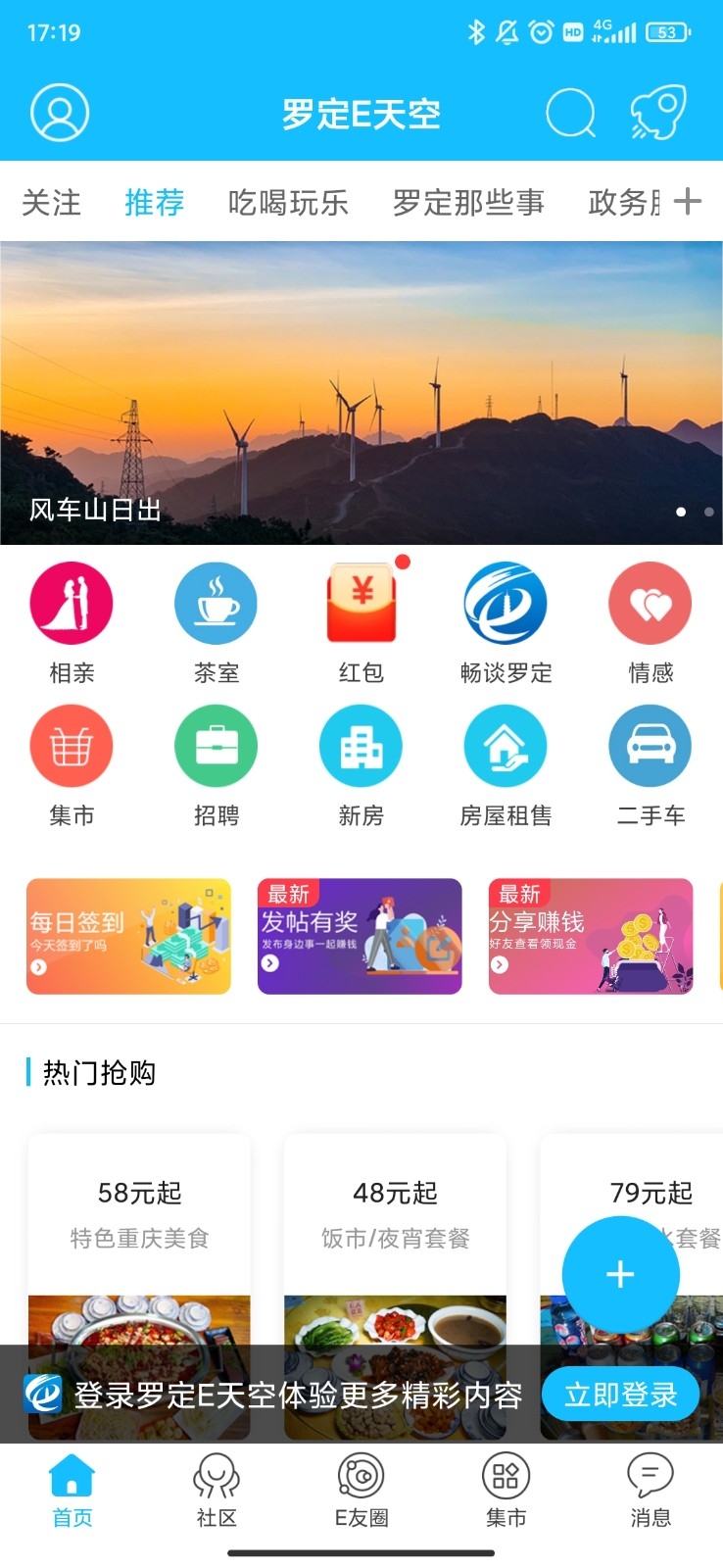Screen dimensions: 723x1568
Task: Open the E友圈 icon in bottom navigation
Action: coord(361,1490)
